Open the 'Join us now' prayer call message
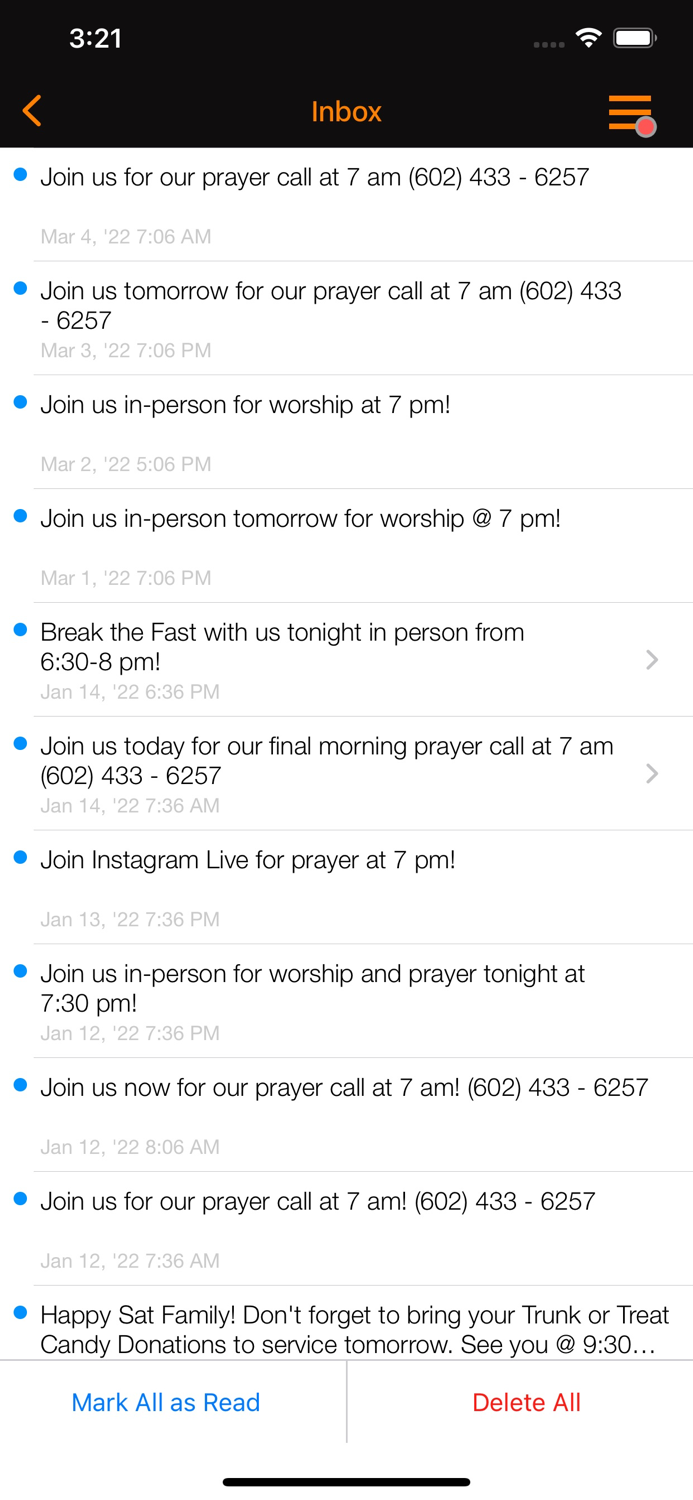 pos(346,1116)
